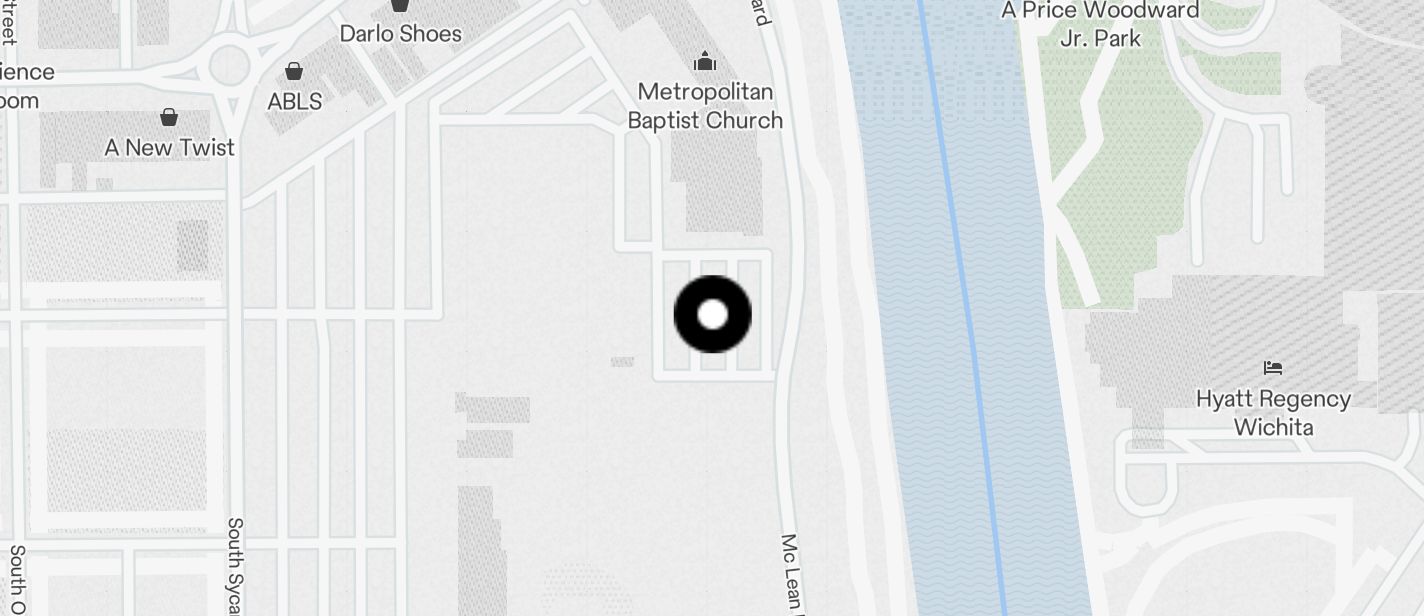
Task: Open the A New Twist shop marker
Action: click(x=169, y=117)
